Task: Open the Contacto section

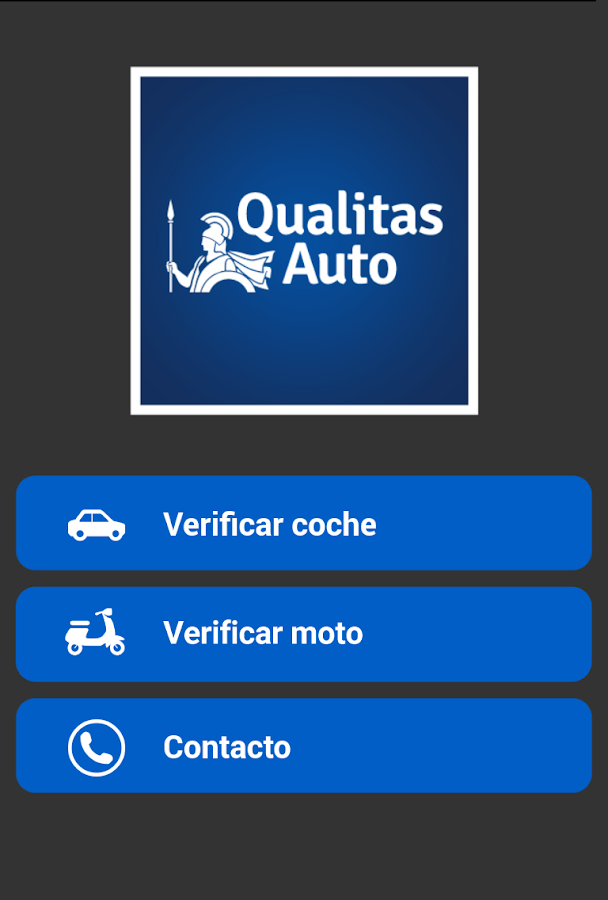Action: pyautogui.click(x=304, y=746)
